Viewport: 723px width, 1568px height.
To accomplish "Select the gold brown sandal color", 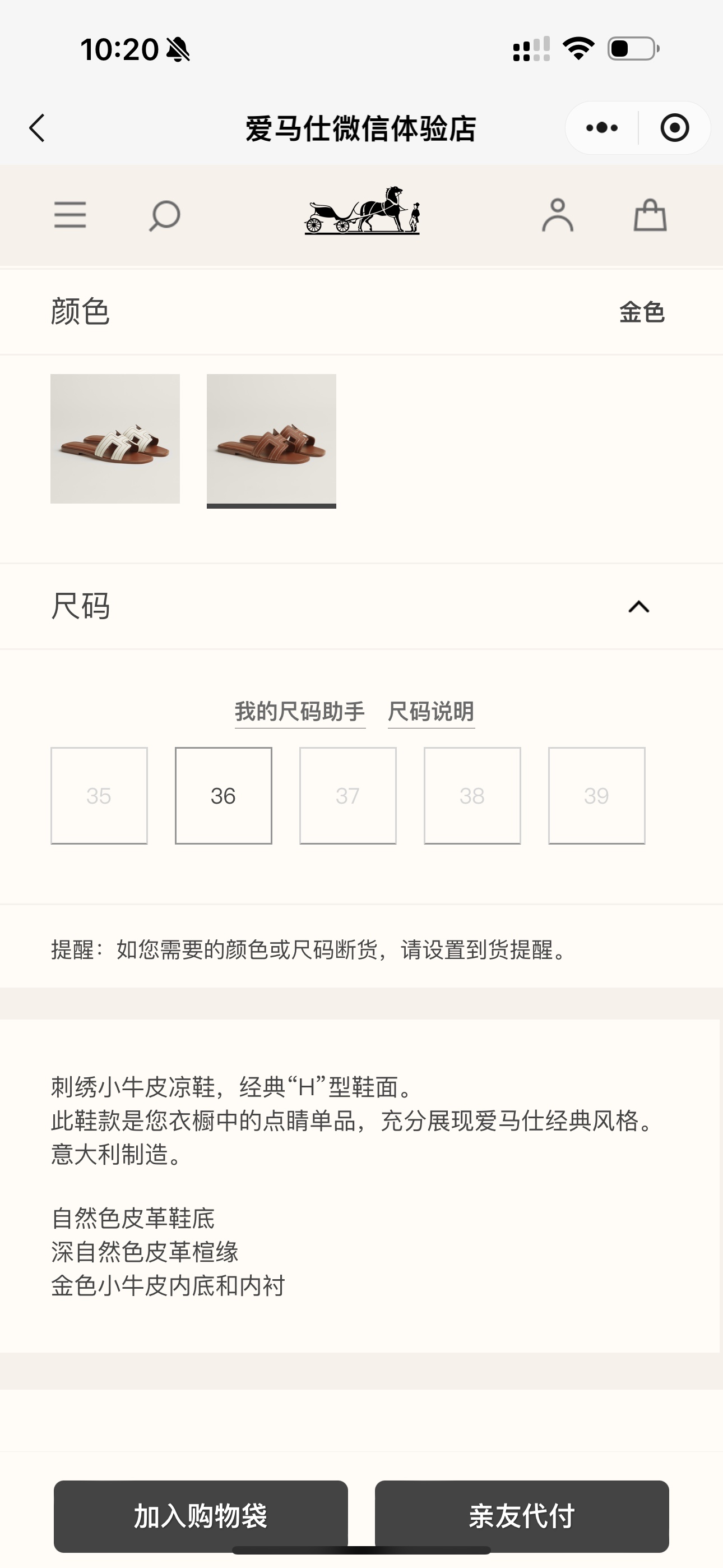I will coord(271,439).
